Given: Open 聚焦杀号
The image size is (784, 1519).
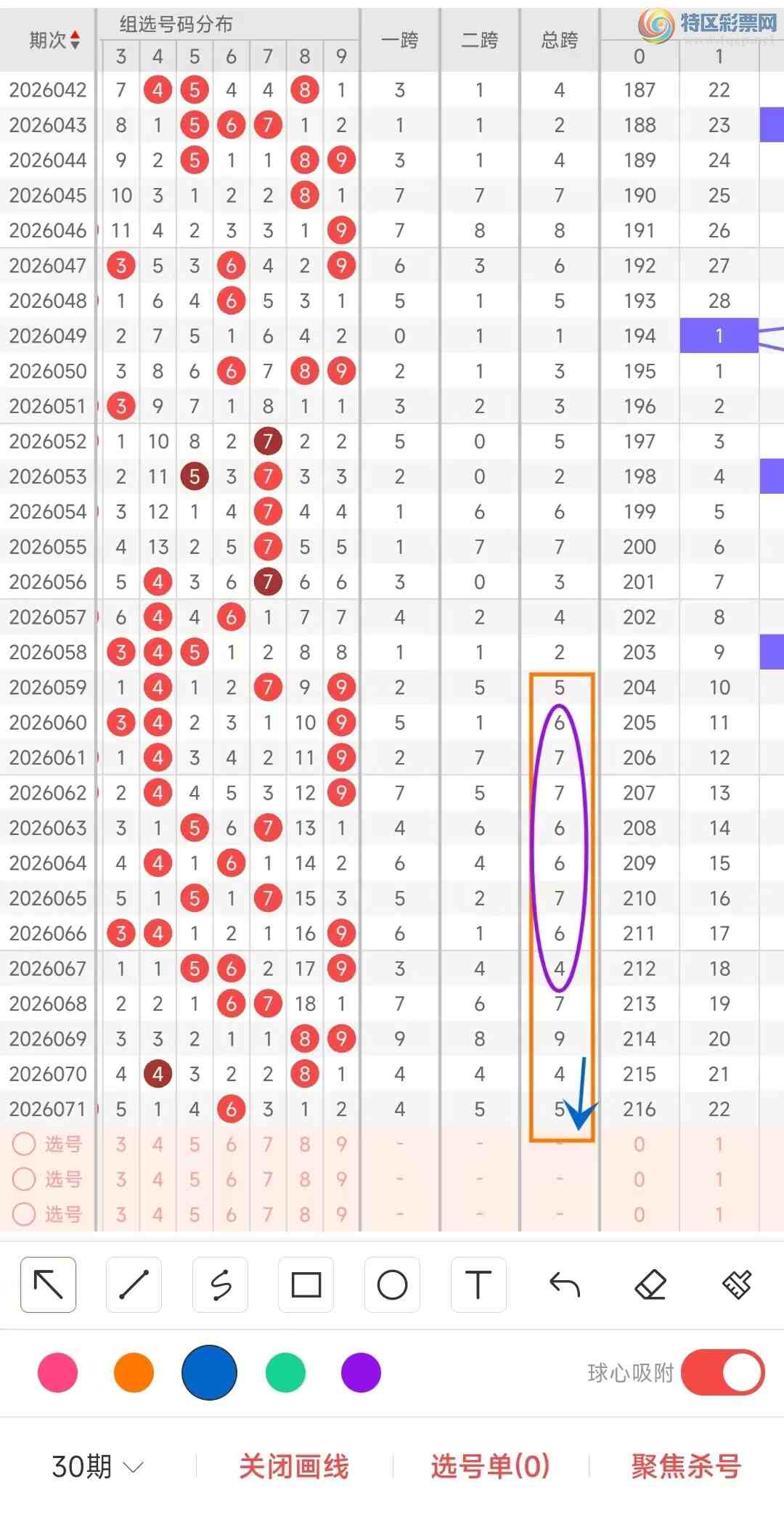Looking at the screenshot, I should click(686, 1467).
